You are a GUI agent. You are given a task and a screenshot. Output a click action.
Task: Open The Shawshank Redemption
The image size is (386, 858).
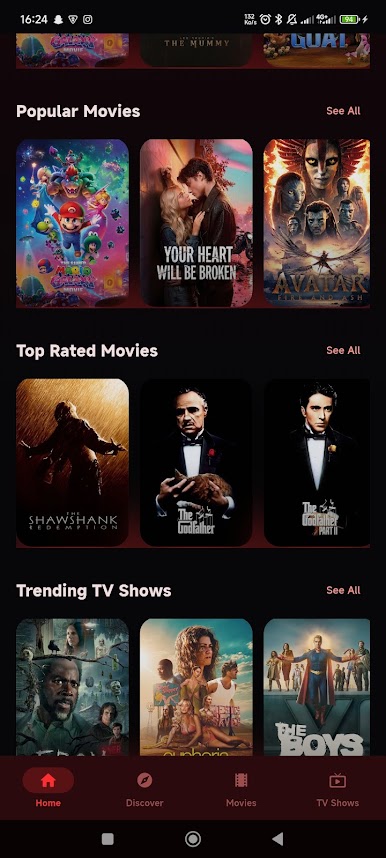[x=72, y=462]
